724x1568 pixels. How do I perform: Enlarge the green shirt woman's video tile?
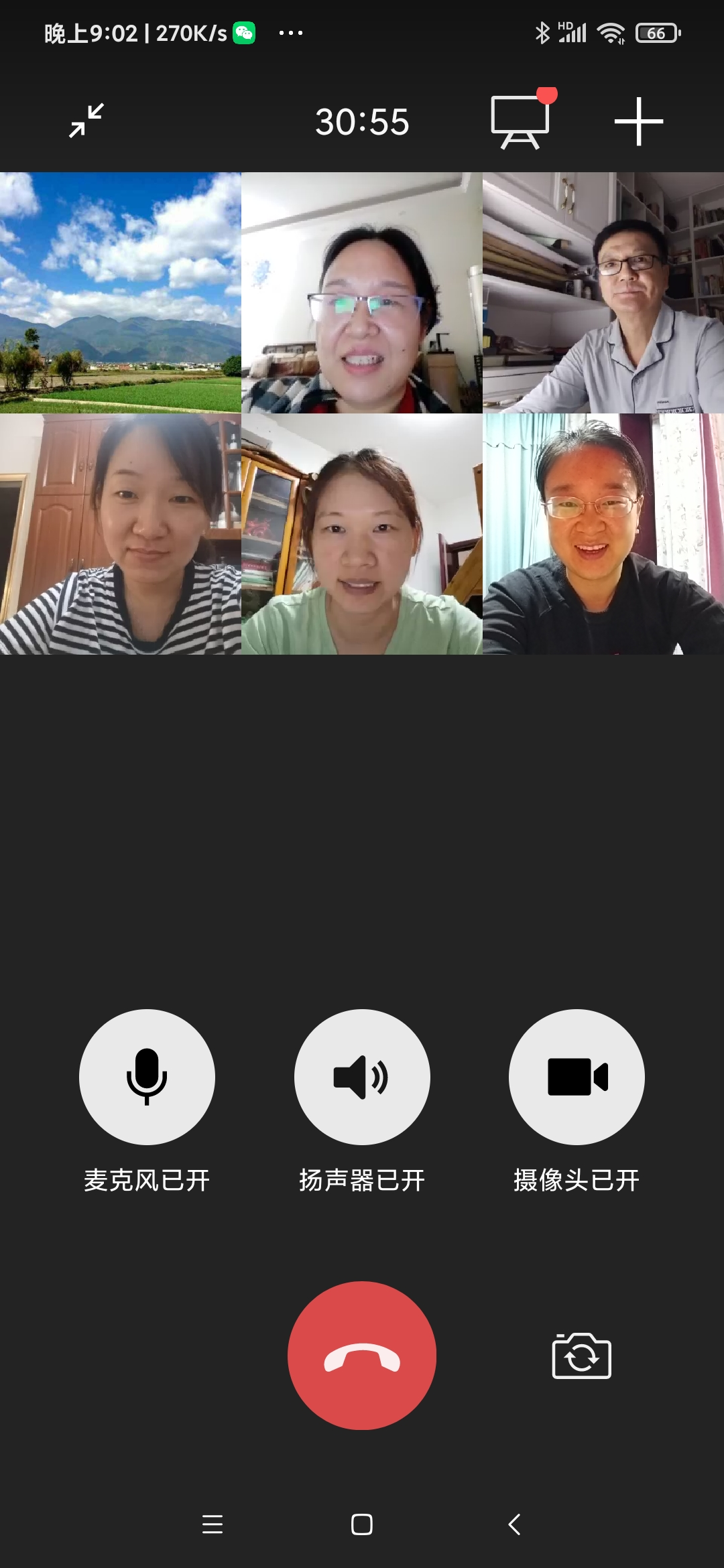pyautogui.click(x=362, y=534)
